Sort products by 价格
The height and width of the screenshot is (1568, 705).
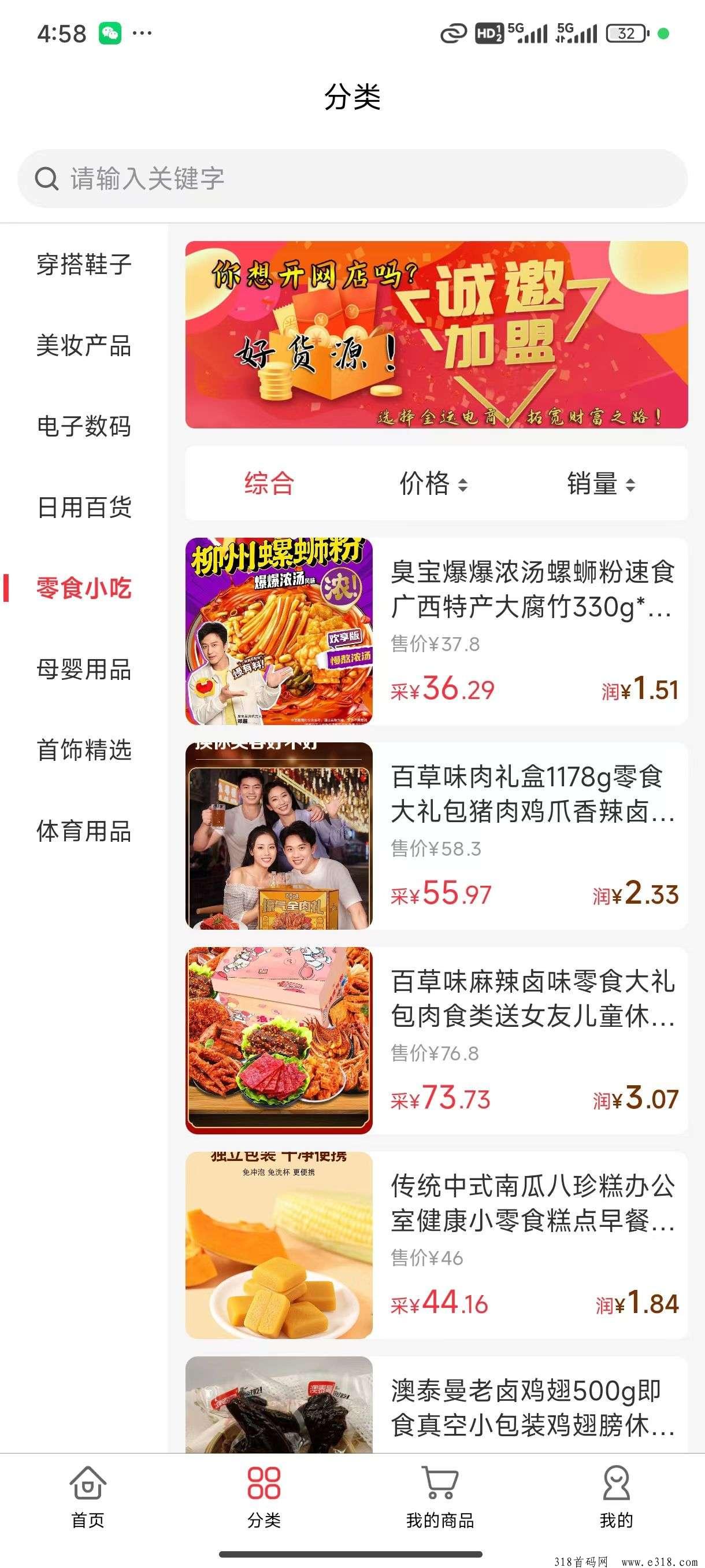point(433,484)
